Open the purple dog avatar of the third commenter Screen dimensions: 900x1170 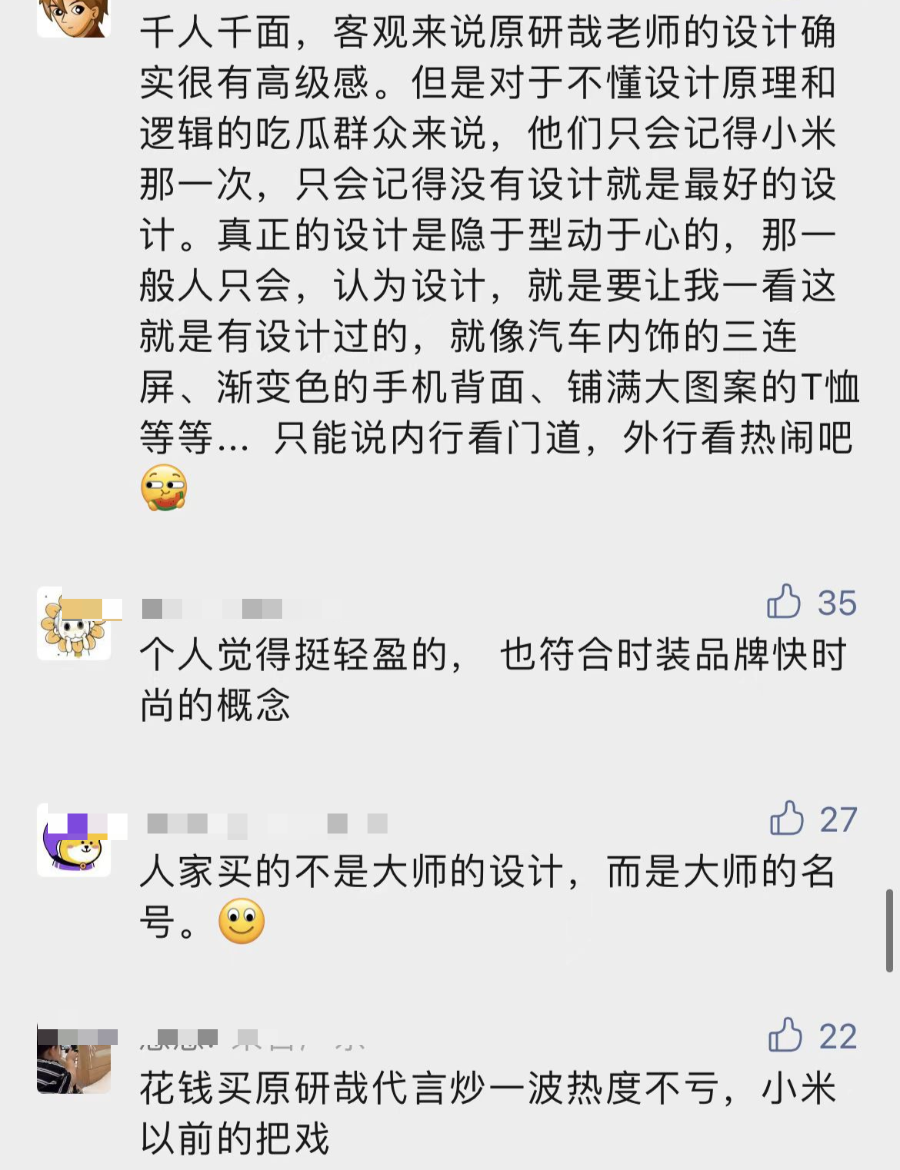tap(72, 842)
